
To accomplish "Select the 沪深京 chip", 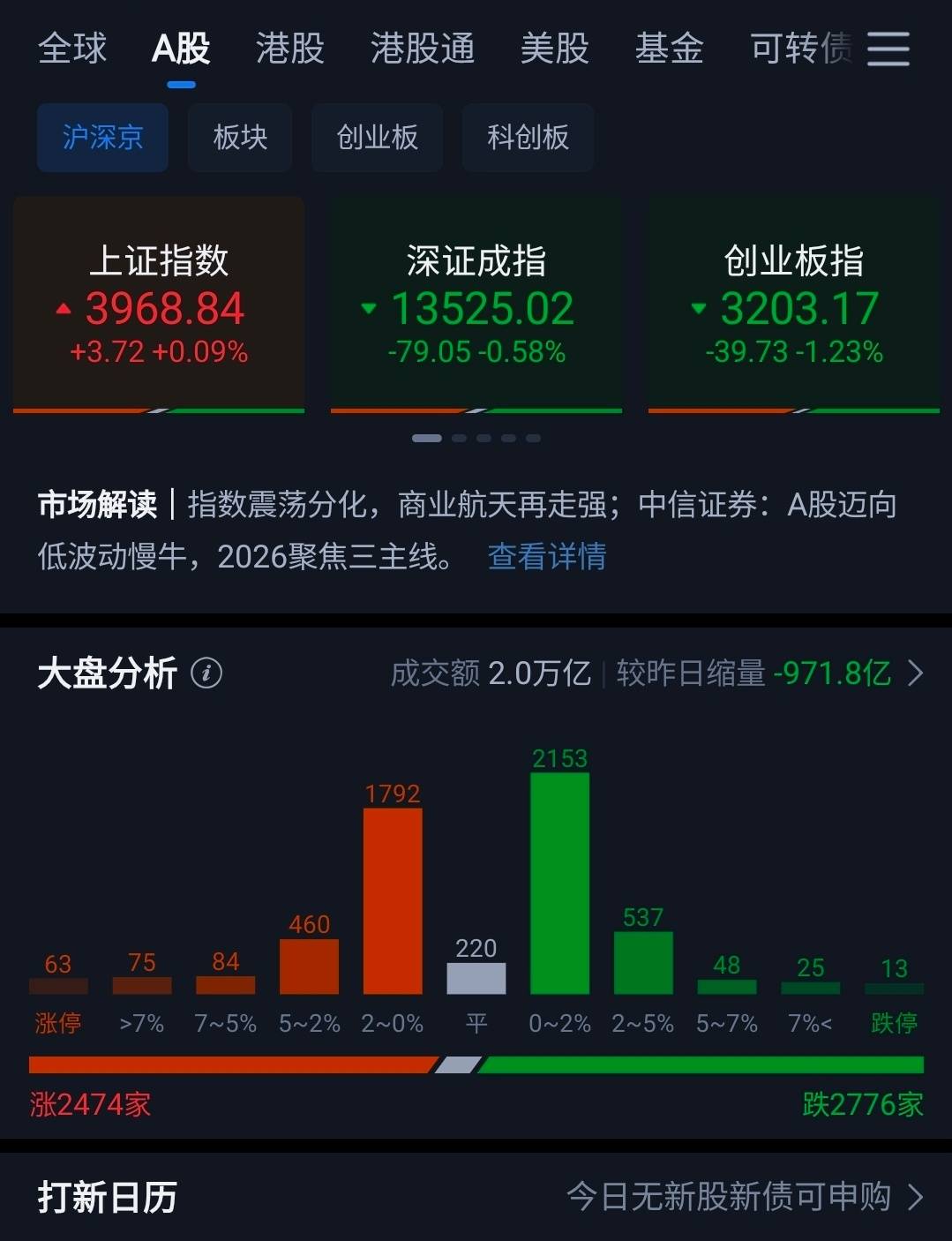I will 102,138.
